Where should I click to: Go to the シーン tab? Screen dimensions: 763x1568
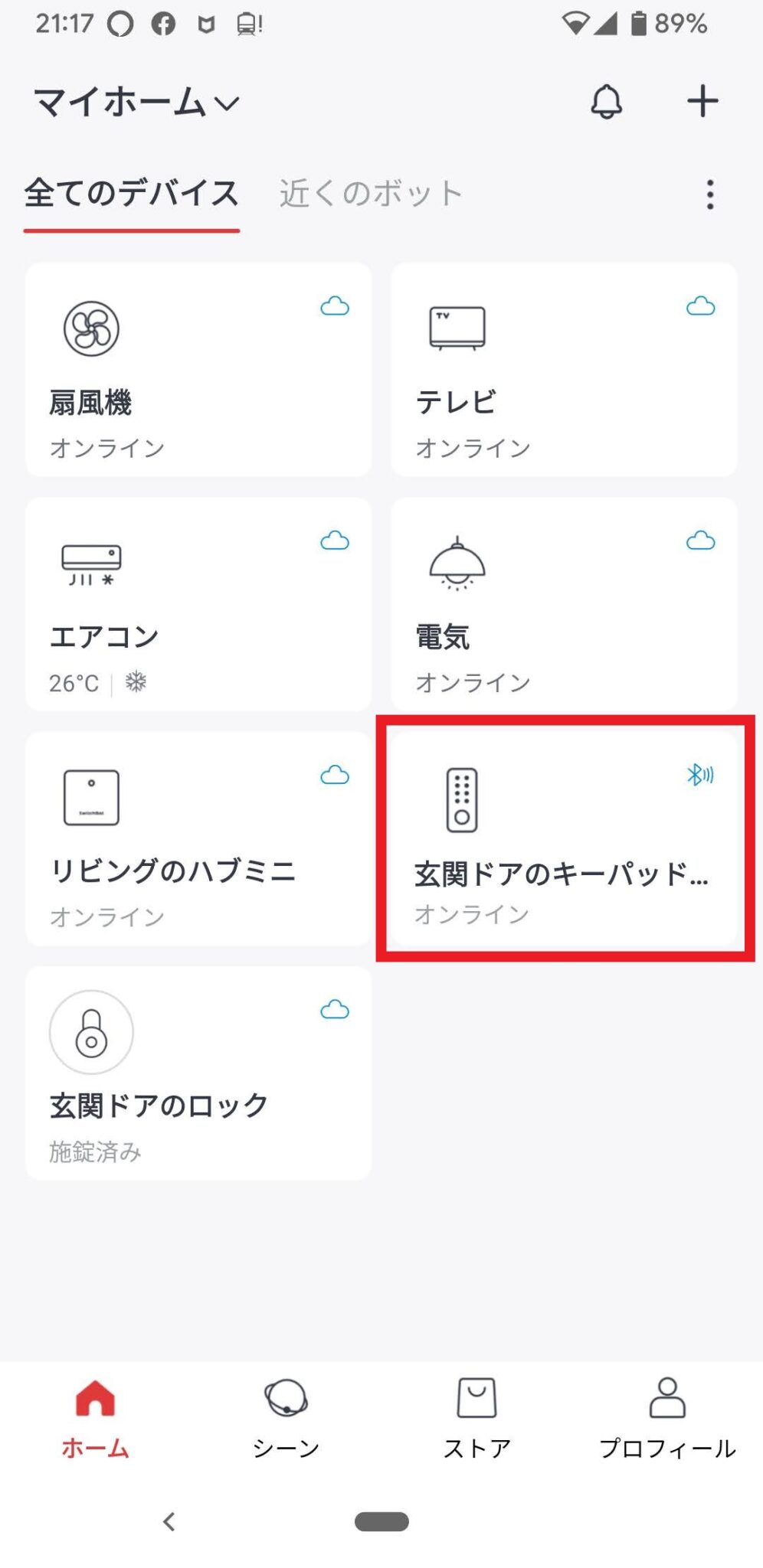286,1418
